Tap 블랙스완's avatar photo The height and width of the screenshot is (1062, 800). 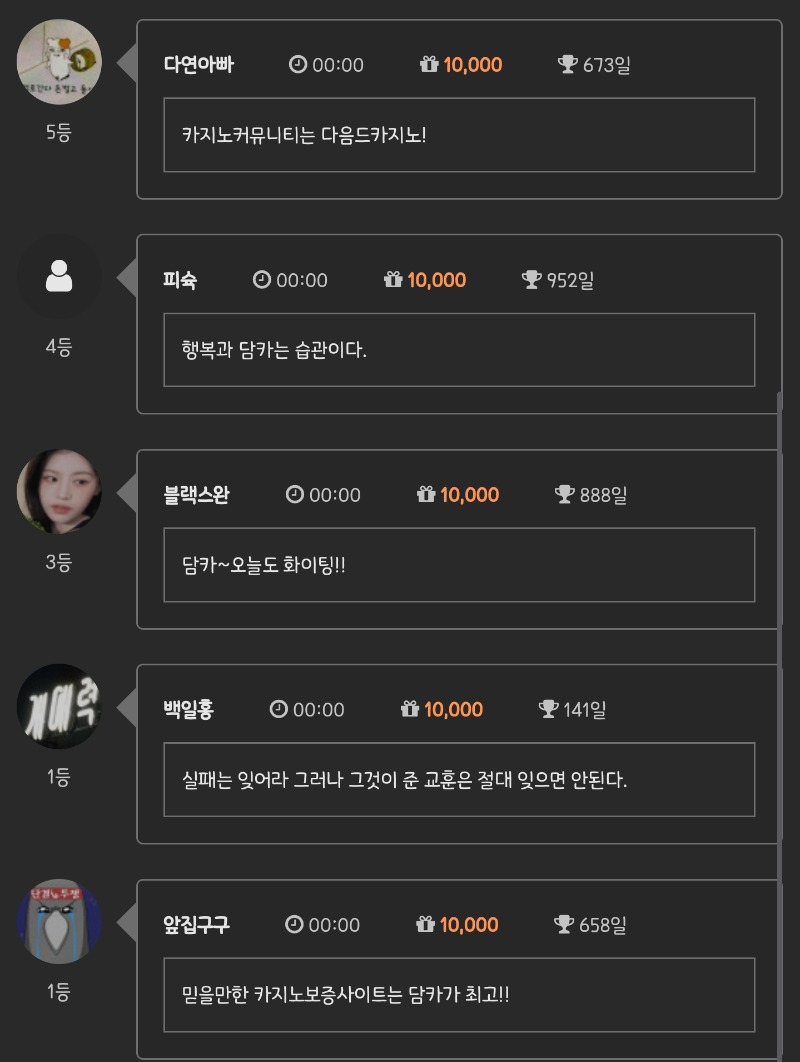(x=59, y=491)
